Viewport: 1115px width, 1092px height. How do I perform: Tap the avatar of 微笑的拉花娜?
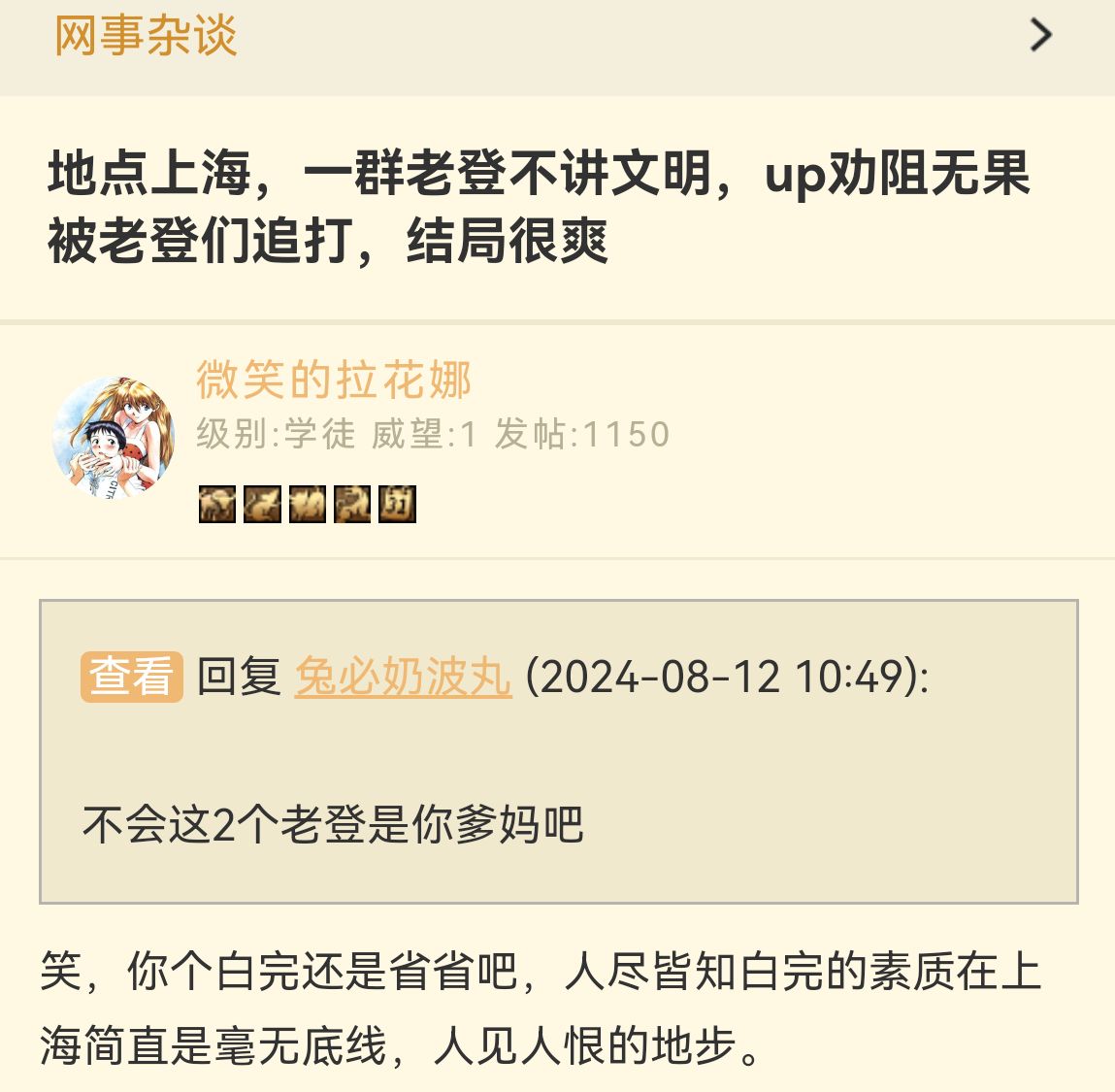[114, 438]
